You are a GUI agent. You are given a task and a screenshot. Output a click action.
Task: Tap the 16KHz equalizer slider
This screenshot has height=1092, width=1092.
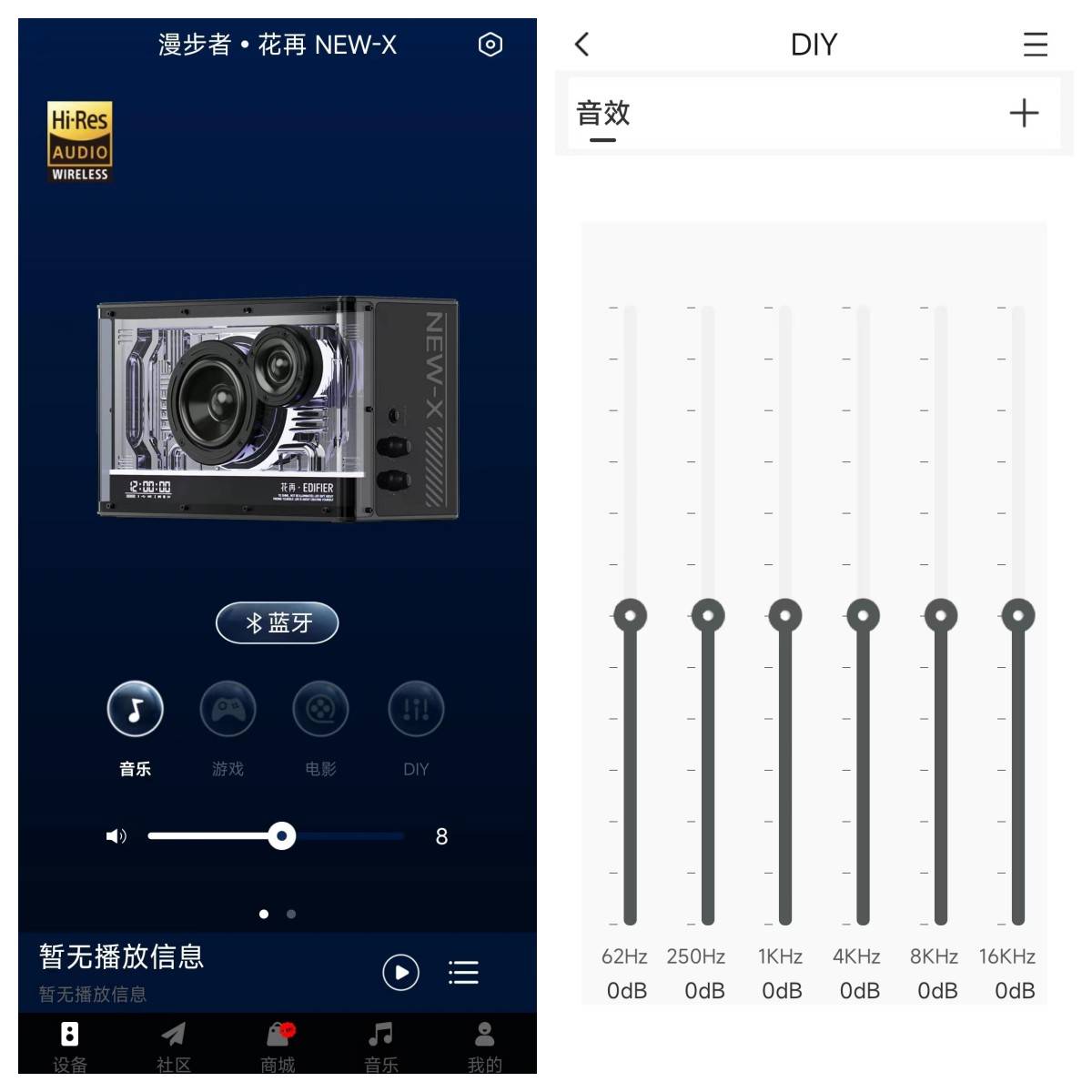point(1017,615)
